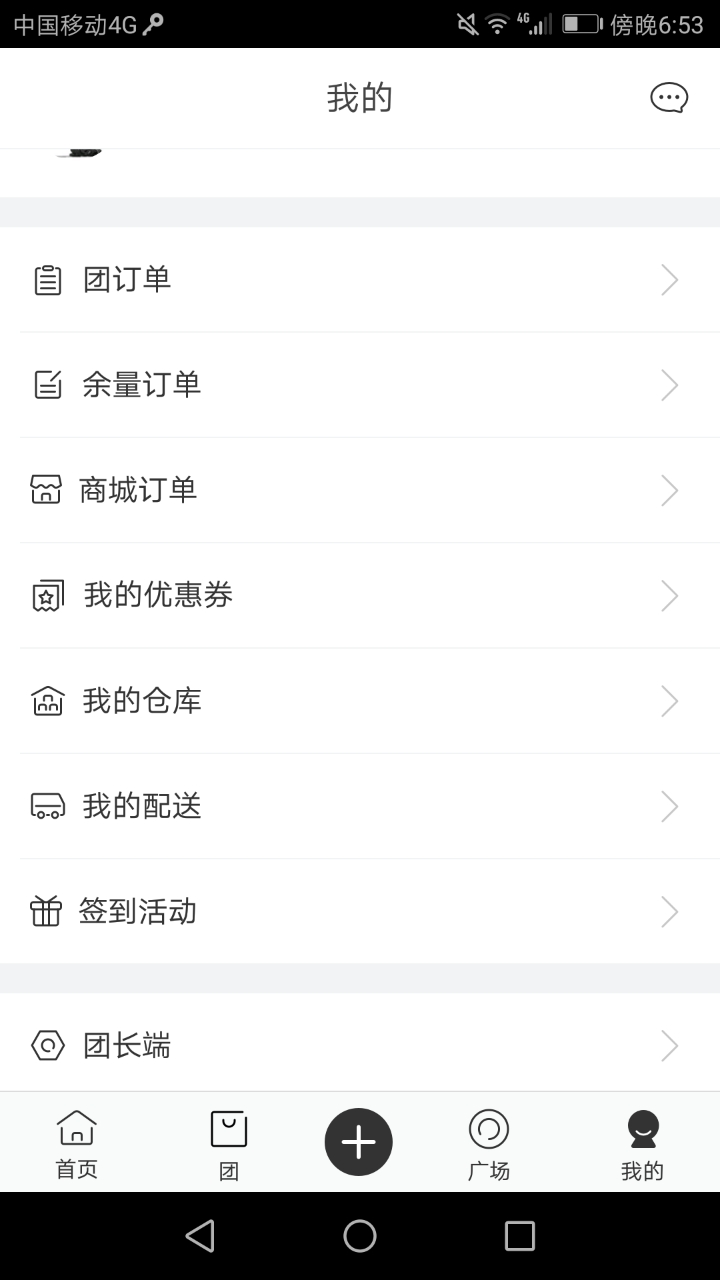This screenshot has height=1280, width=720.
Task: Go to the system home screen
Action: pyautogui.click(x=360, y=1236)
